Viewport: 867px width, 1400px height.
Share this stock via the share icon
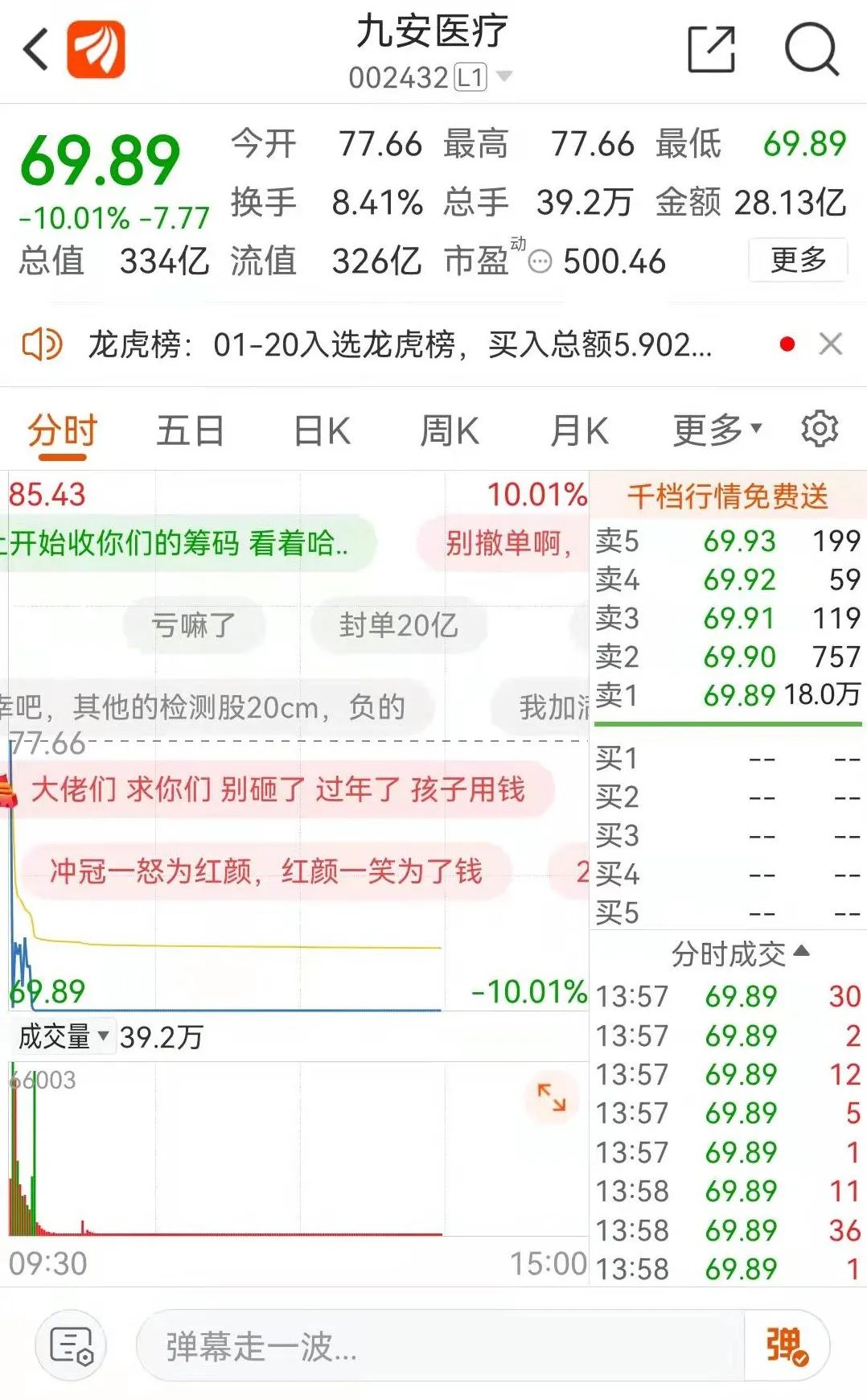tap(712, 50)
